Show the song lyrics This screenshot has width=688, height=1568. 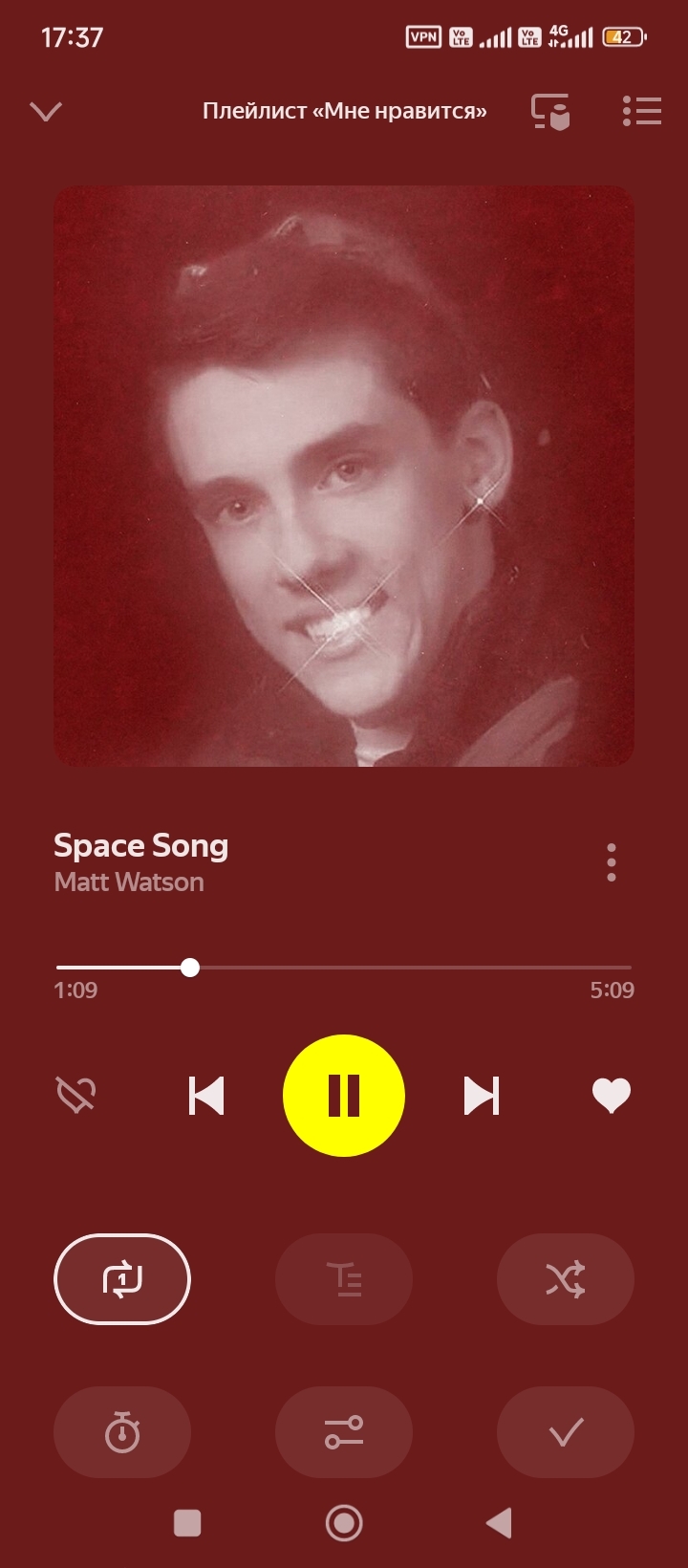[x=344, y=1279]
